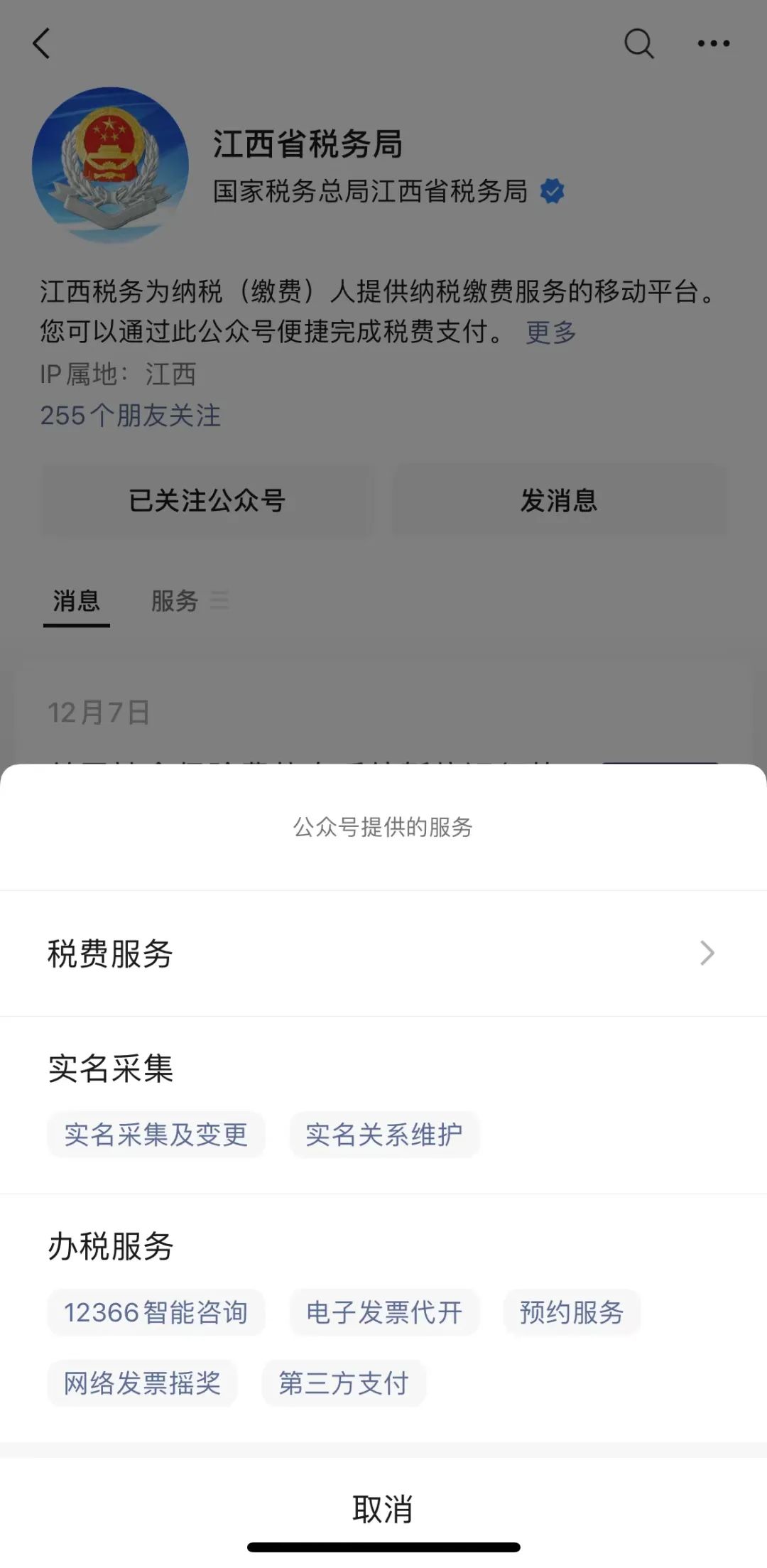Tap 取消 to dismiss the service sheet

click(x=383, y=1508)
